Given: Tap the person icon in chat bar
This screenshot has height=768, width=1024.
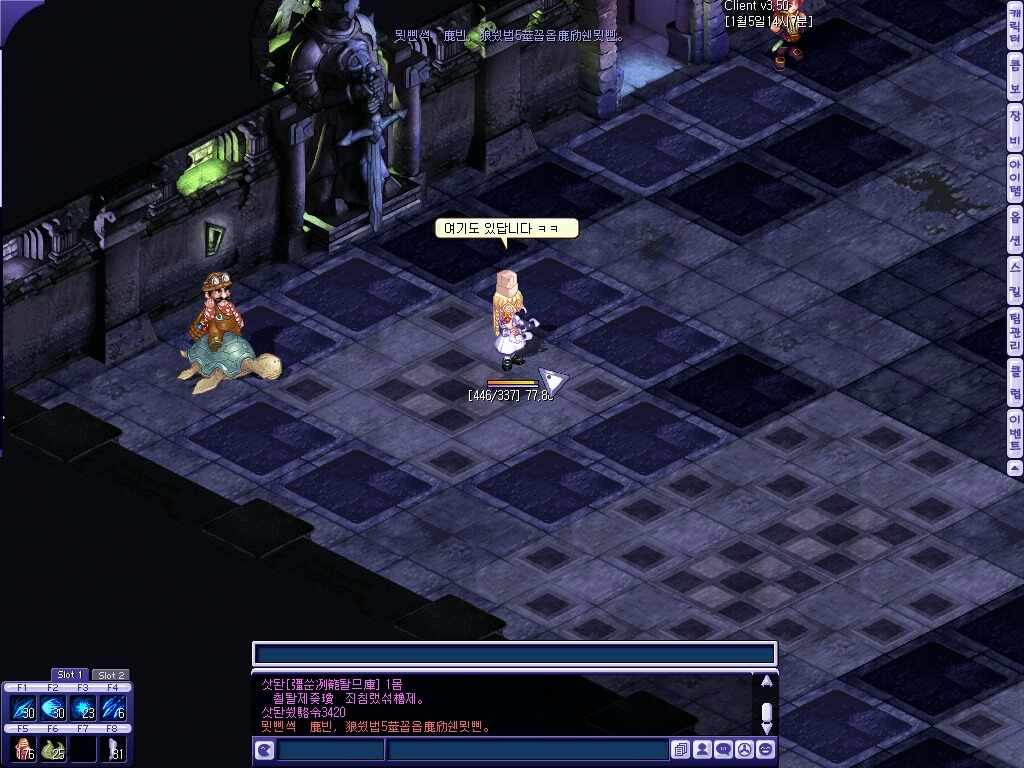Looking at the screenshot, I should click(702, 749).
